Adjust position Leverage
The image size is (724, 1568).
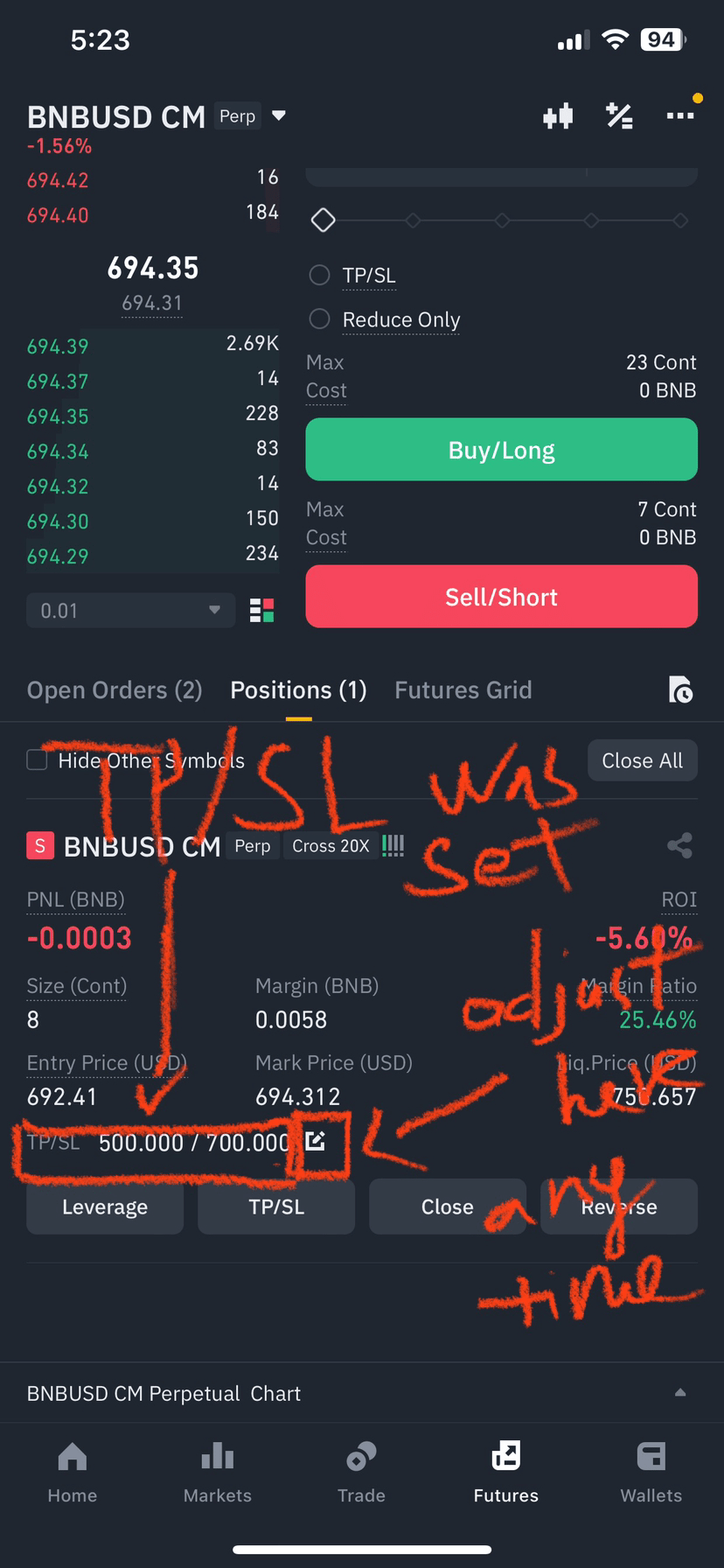(x=105, y=1207)
